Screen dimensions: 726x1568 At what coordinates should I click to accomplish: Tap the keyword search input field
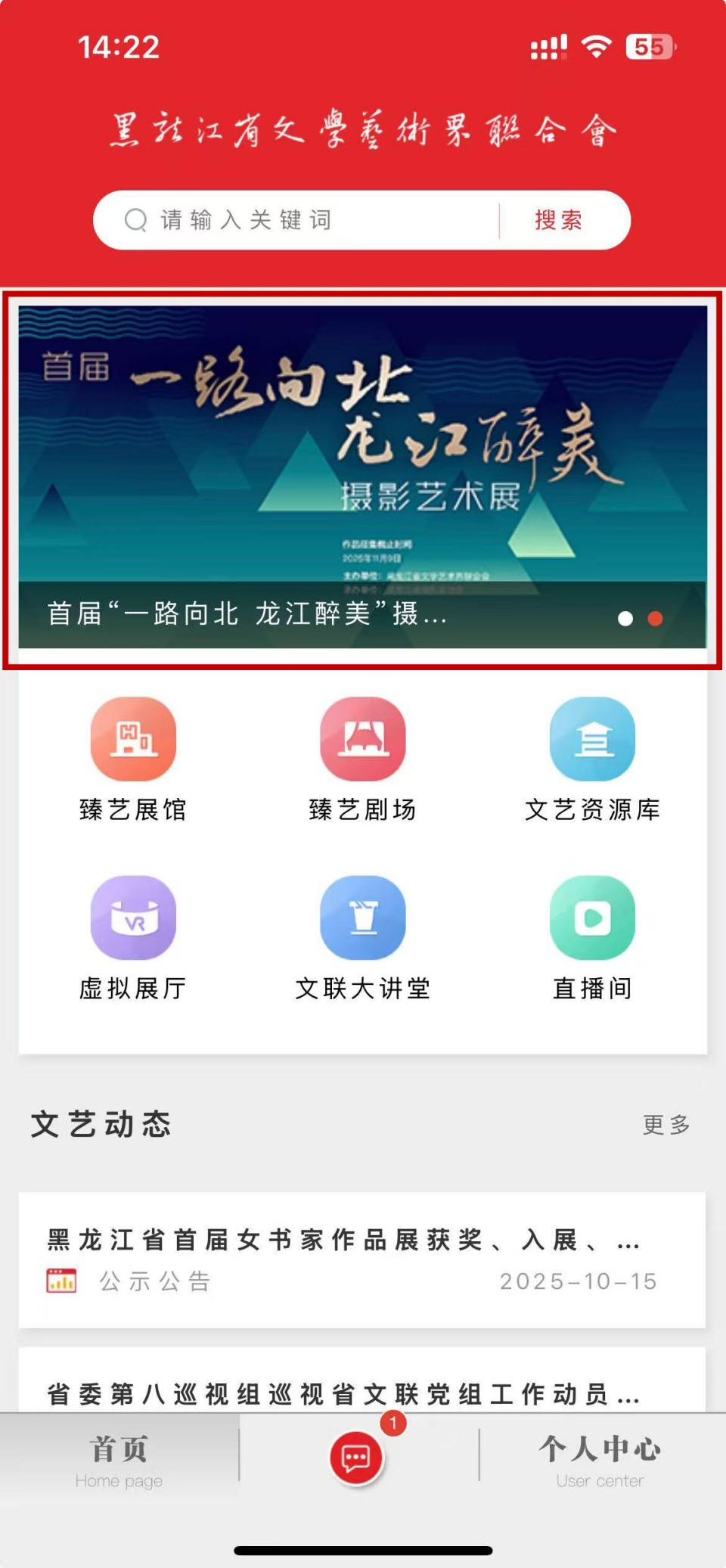[x=302, y=220]
